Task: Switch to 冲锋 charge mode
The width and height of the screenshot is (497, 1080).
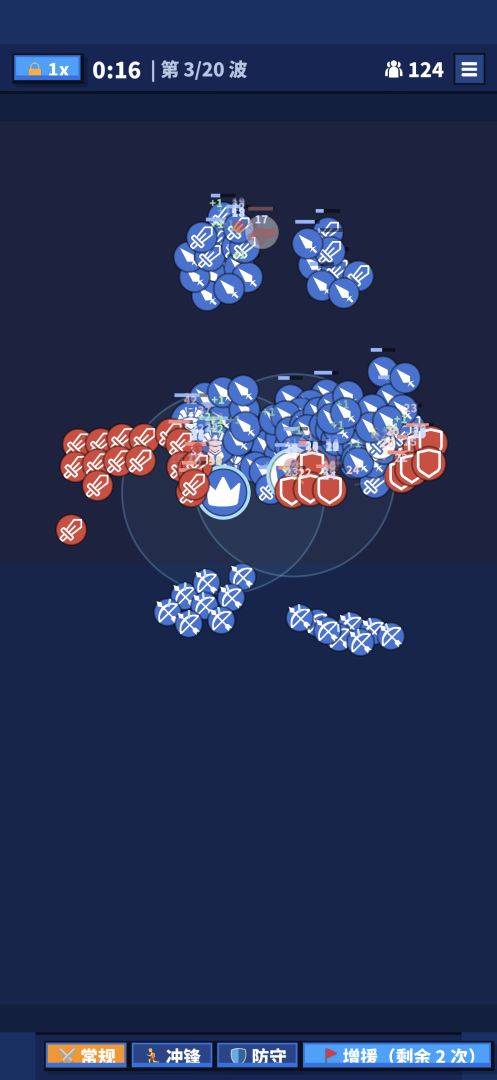Action: [x=172, y=1055]
